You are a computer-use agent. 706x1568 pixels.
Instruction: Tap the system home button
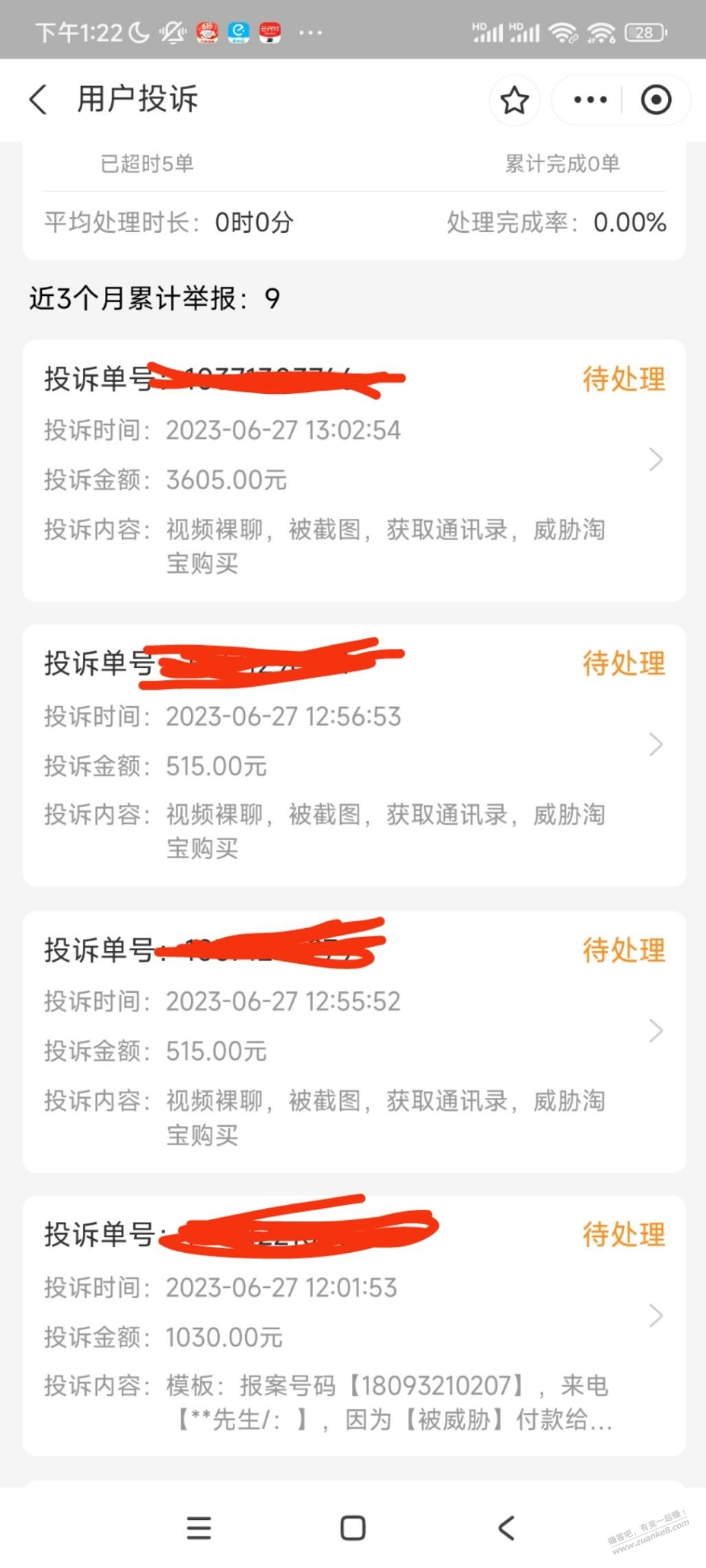click(353, 1528)
